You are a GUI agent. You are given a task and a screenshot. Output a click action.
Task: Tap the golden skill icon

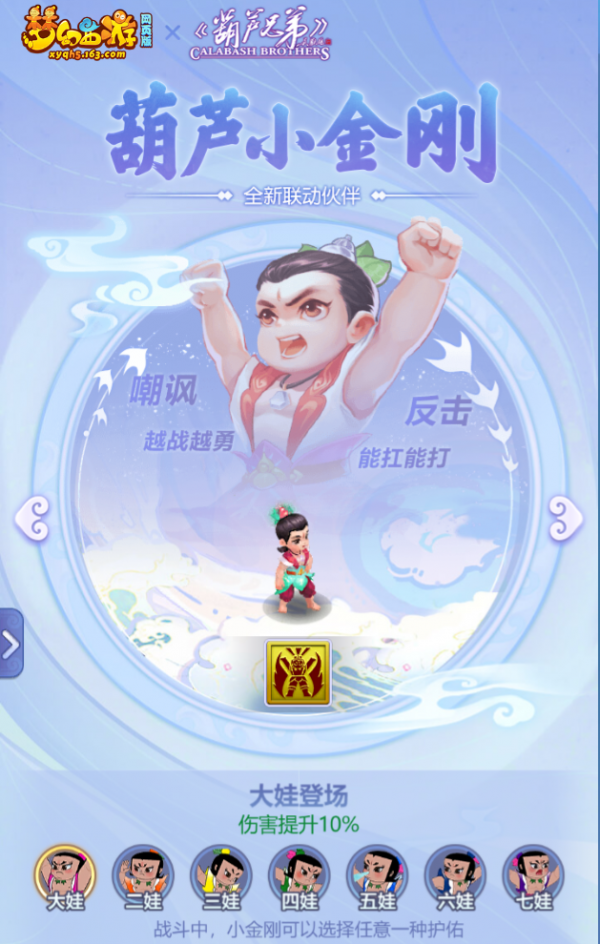(x=298, y=674)
